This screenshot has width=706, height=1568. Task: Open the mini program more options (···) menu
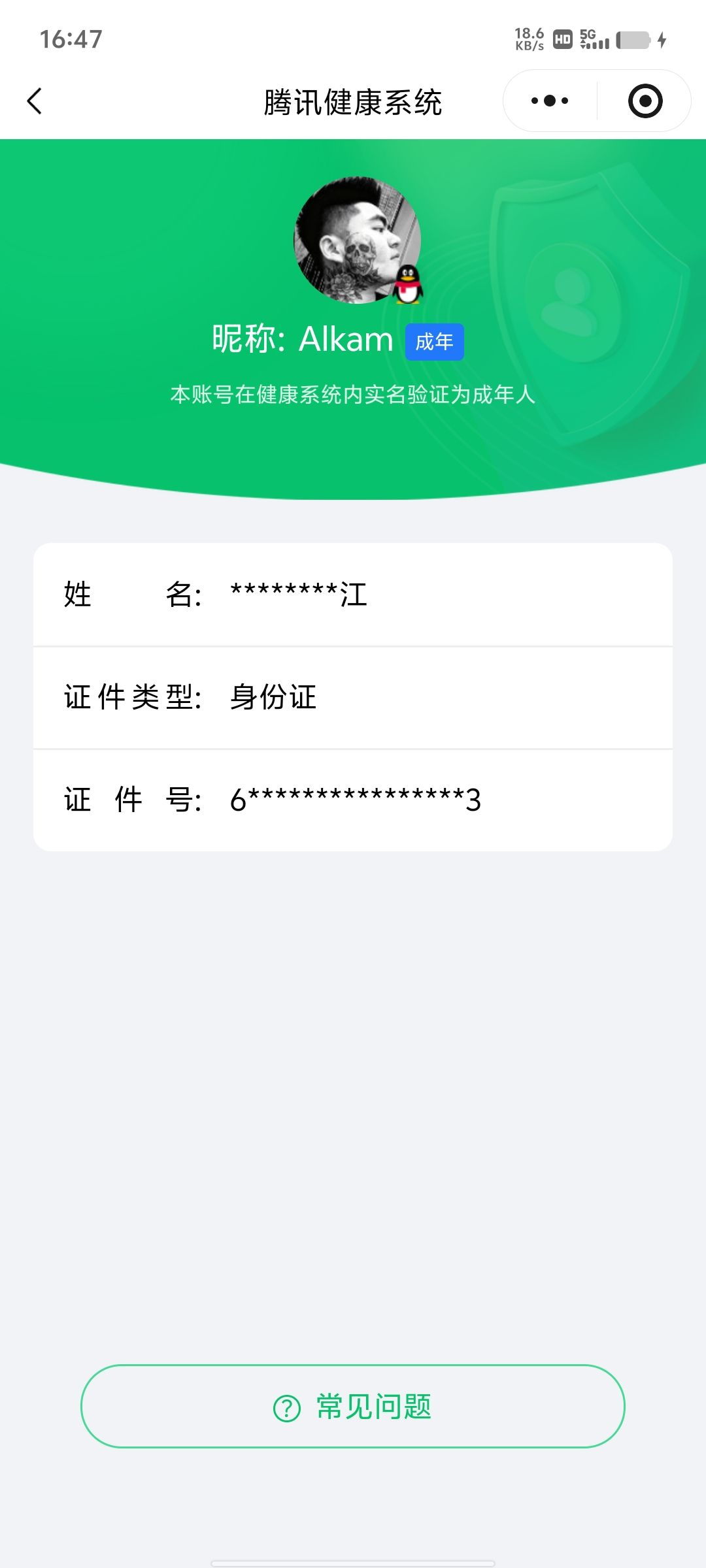pos(549,100)
